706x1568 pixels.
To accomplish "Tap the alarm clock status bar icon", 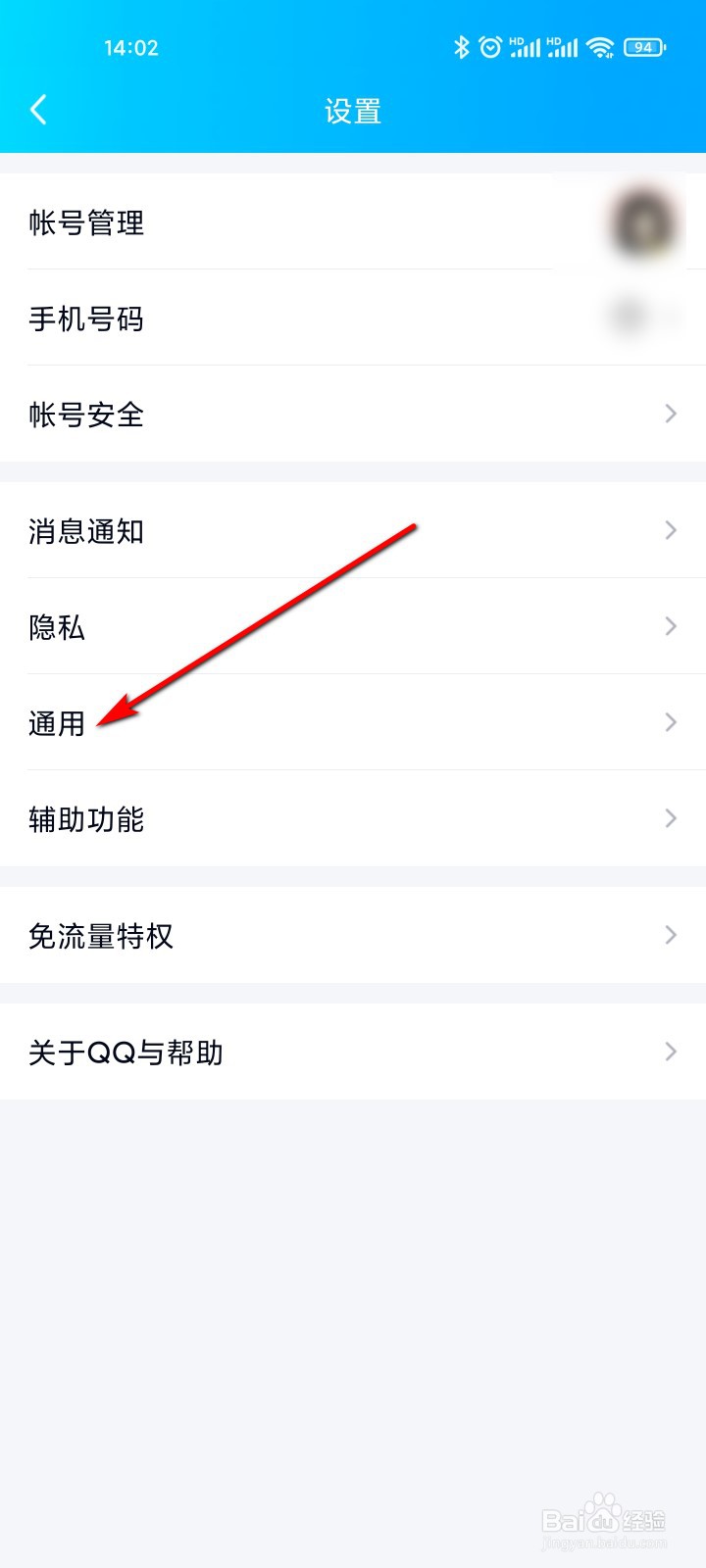I will pos(489,46).
